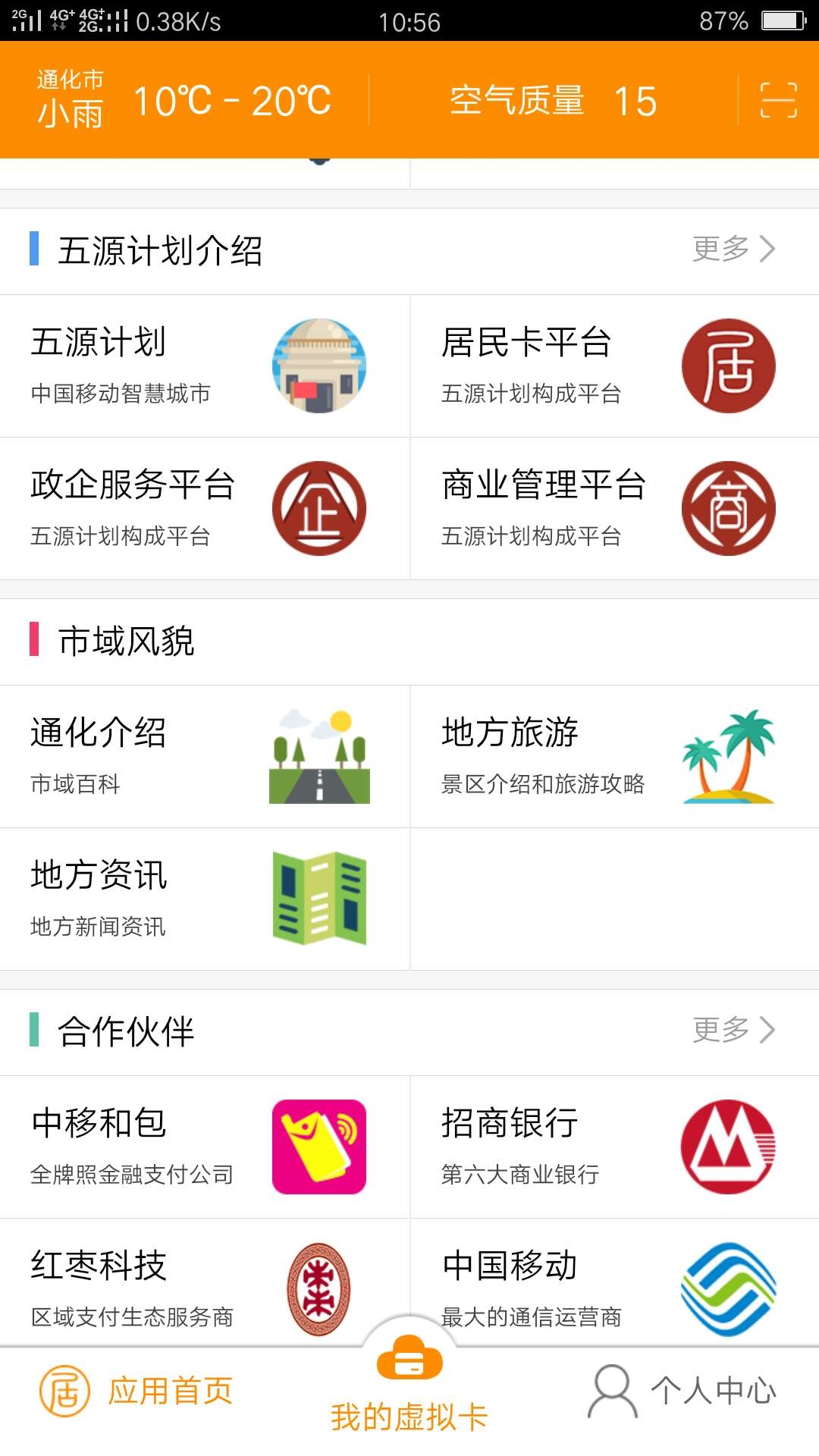Open 更多 next to 五源计划介绍
Image resolution: width=819 pixels, height=1456 pixels.
[732, 248]
